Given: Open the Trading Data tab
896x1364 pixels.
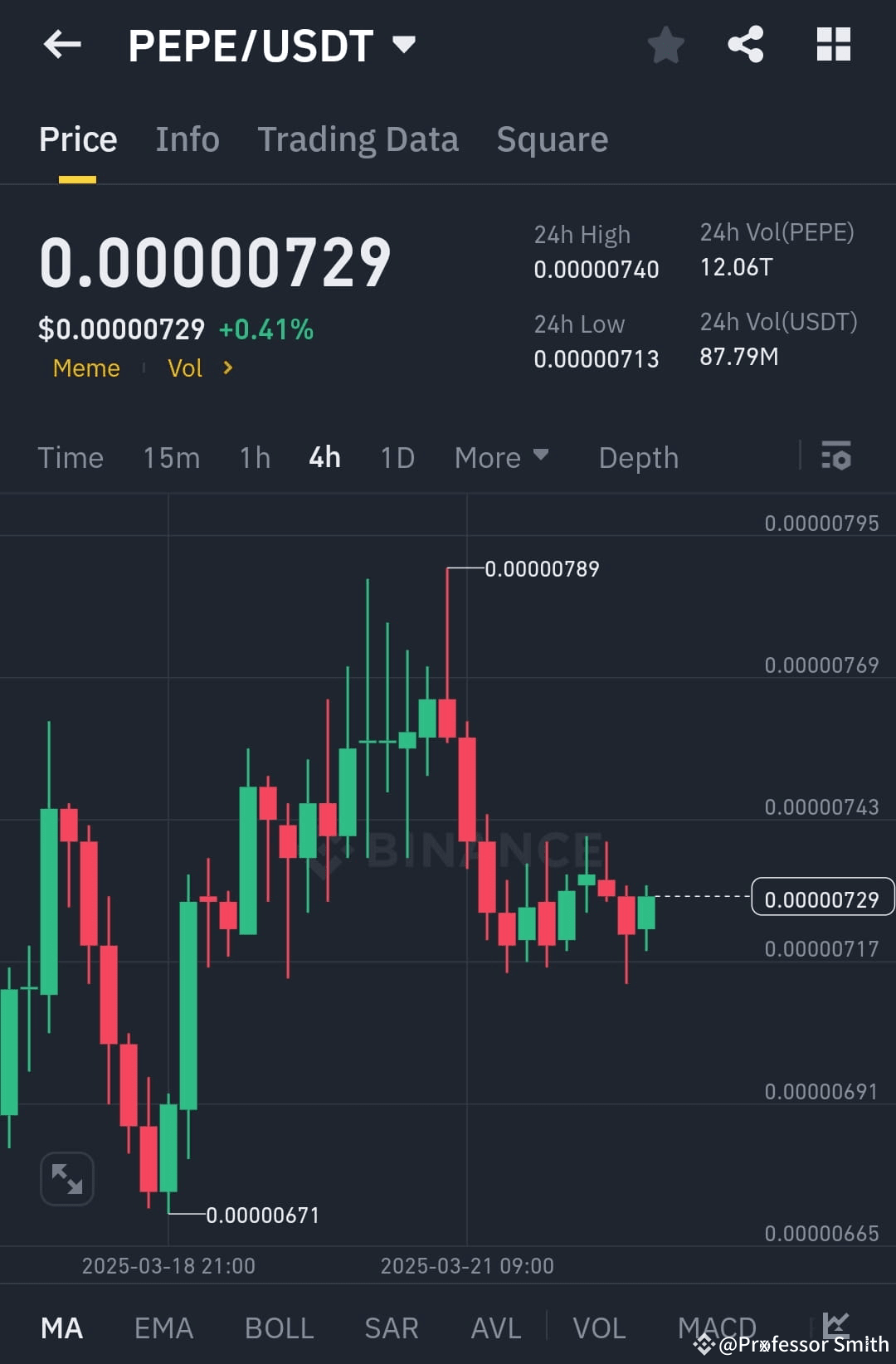Looking at the screenshot, I should click(x=358, y=139).
